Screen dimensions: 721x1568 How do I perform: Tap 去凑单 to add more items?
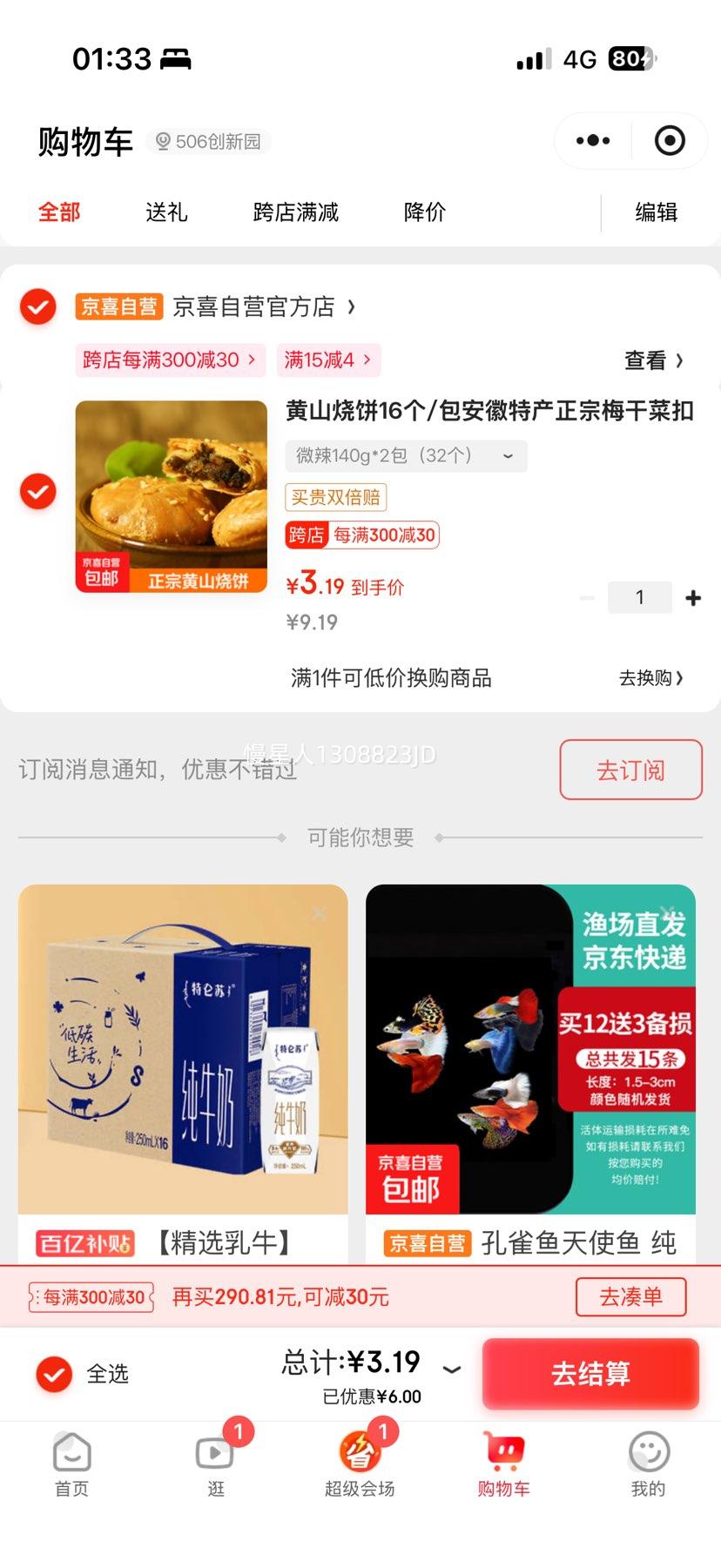pyautogui.click(x=630, y=1297)
